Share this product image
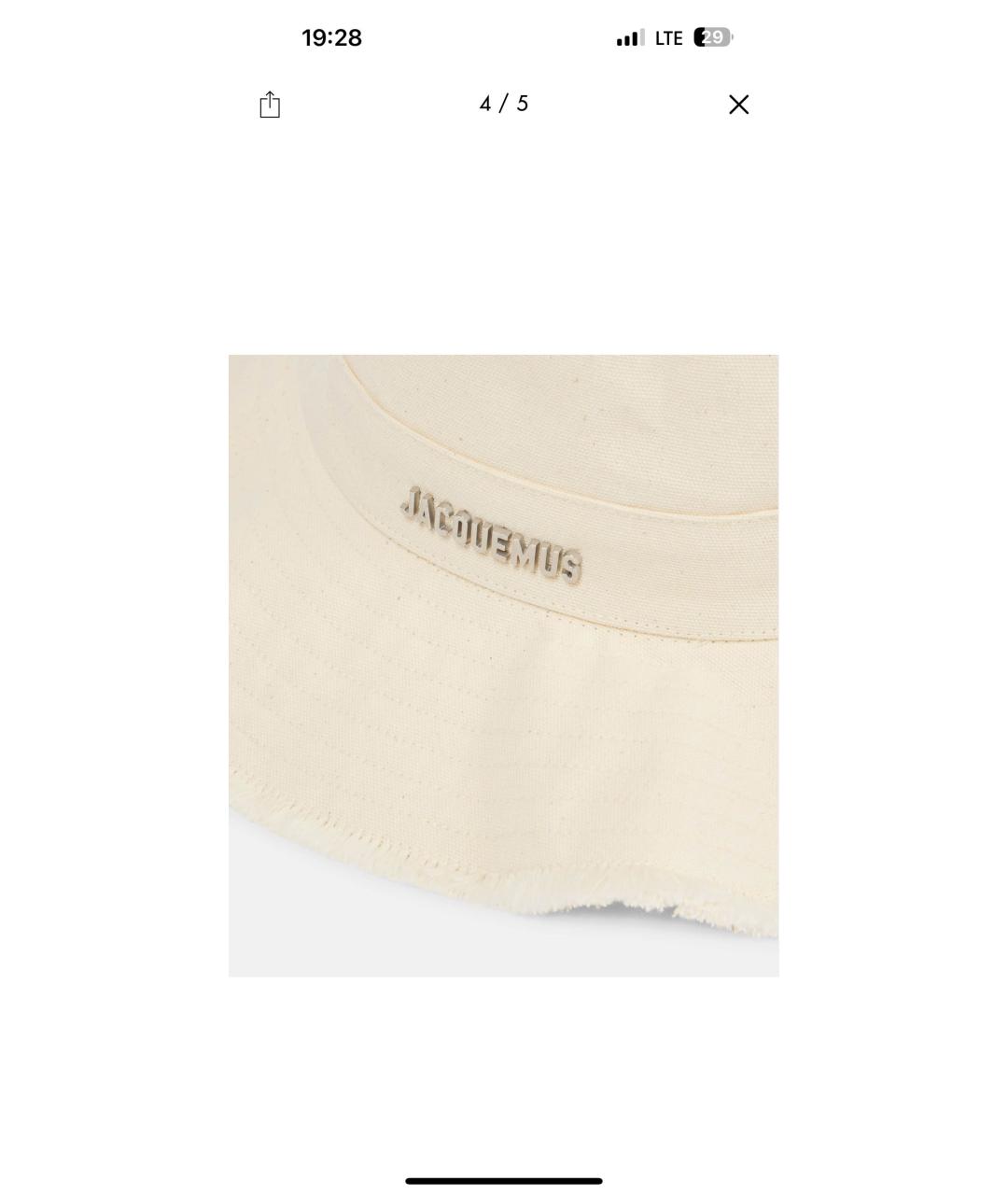The width and height of the screenshot is (1008, 1195). (270, 105)
